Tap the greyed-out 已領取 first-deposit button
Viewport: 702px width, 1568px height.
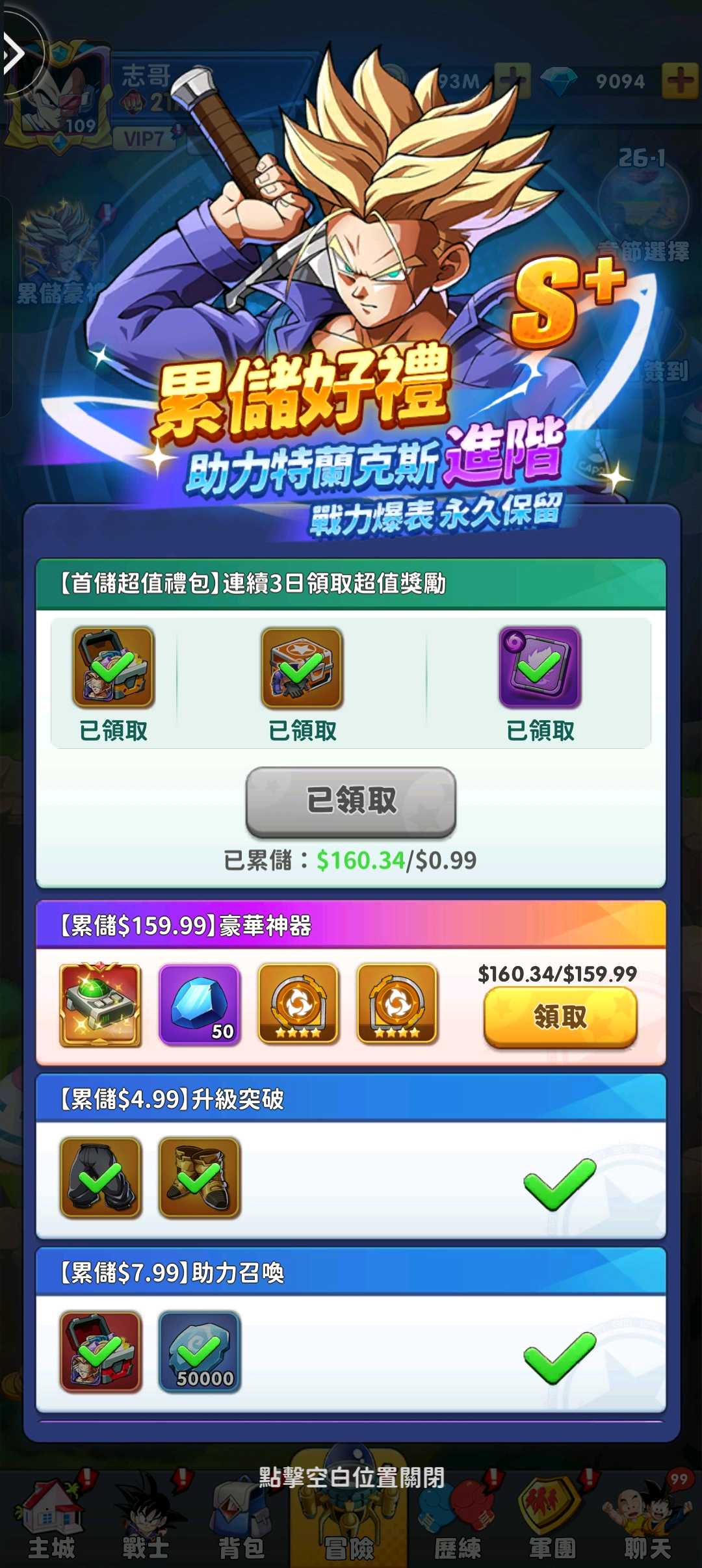(x=350, y=801)
